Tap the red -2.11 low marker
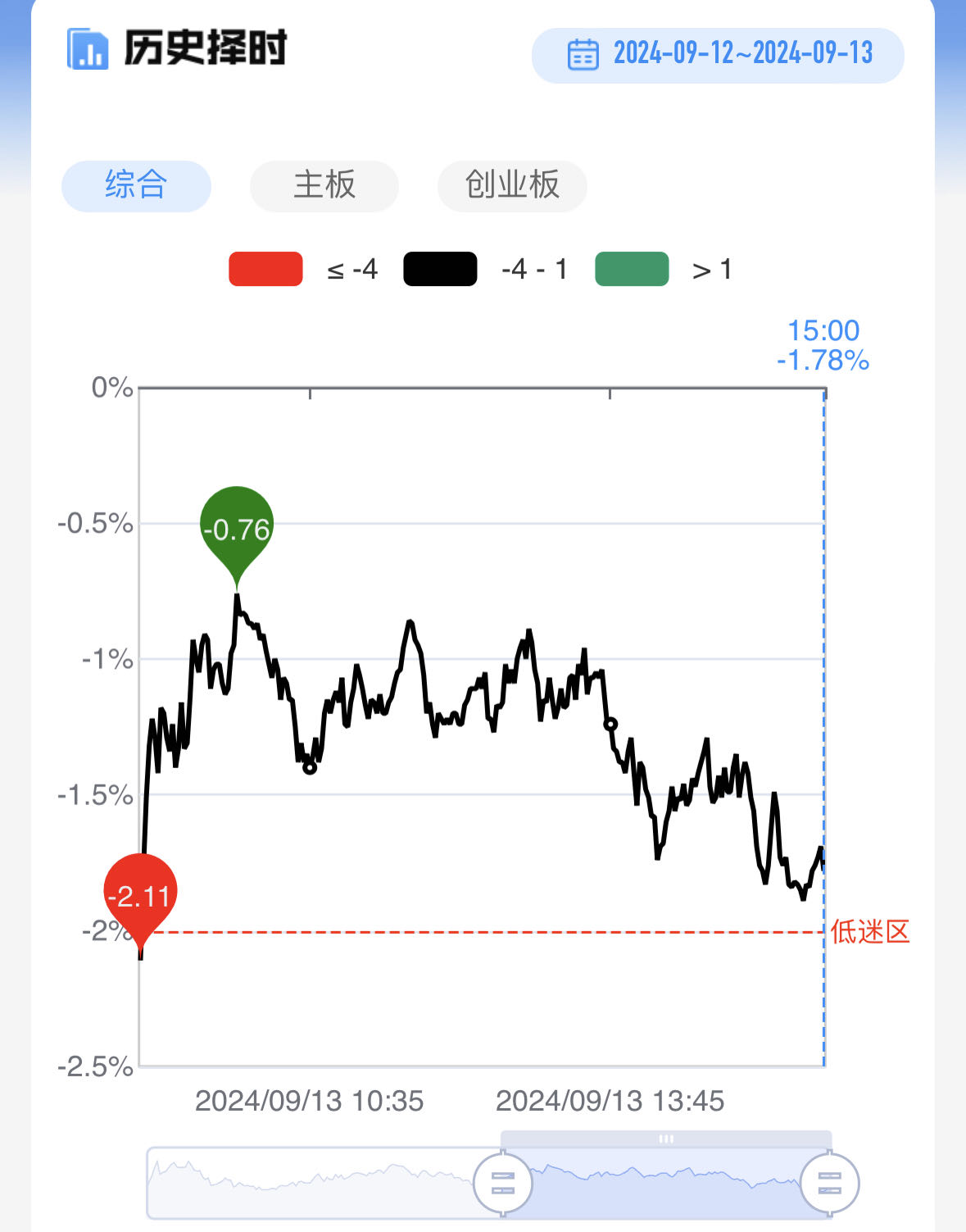The image size is (966, 1232). (141, 894)
